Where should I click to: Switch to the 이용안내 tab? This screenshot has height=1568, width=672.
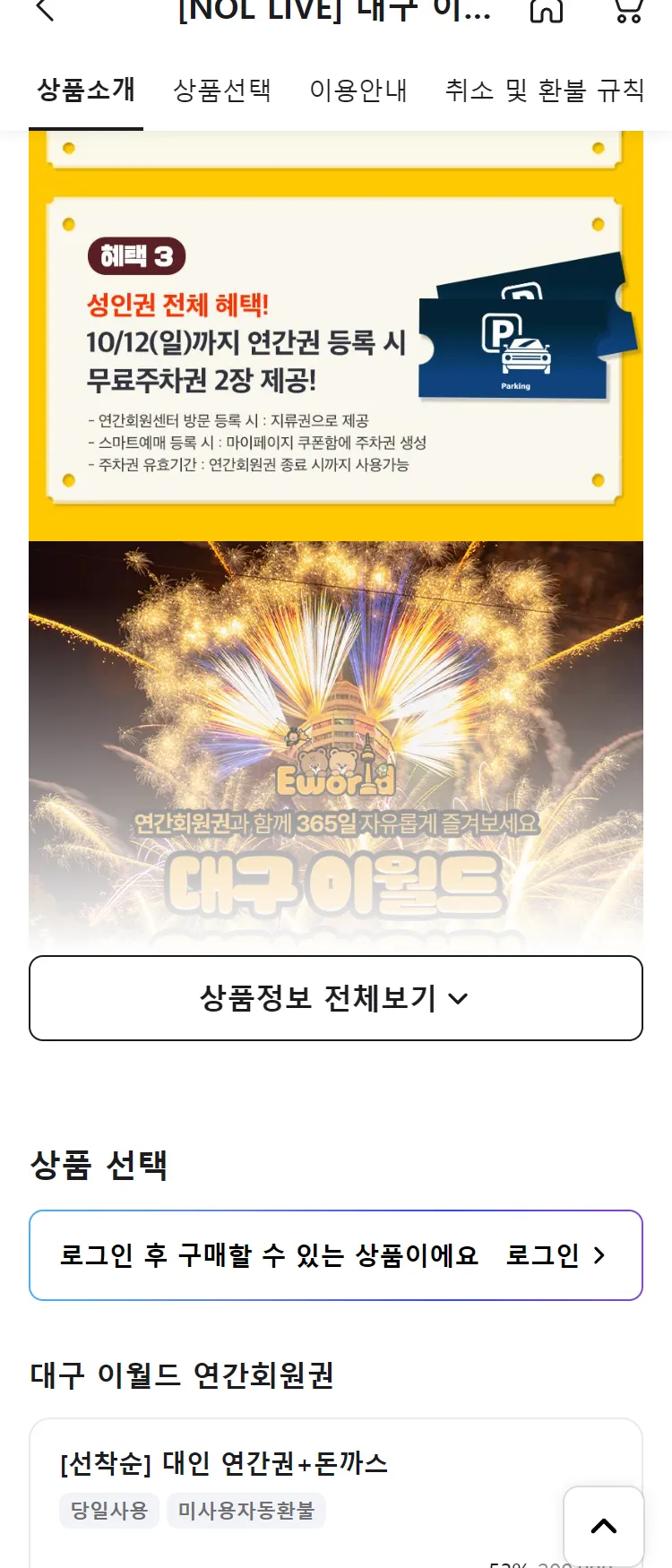tap(358, 90)
